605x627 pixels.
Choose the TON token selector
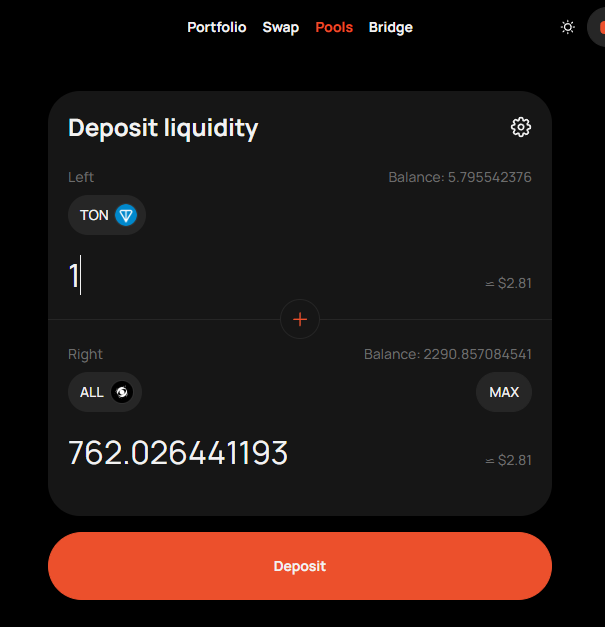tap(107, 215)
